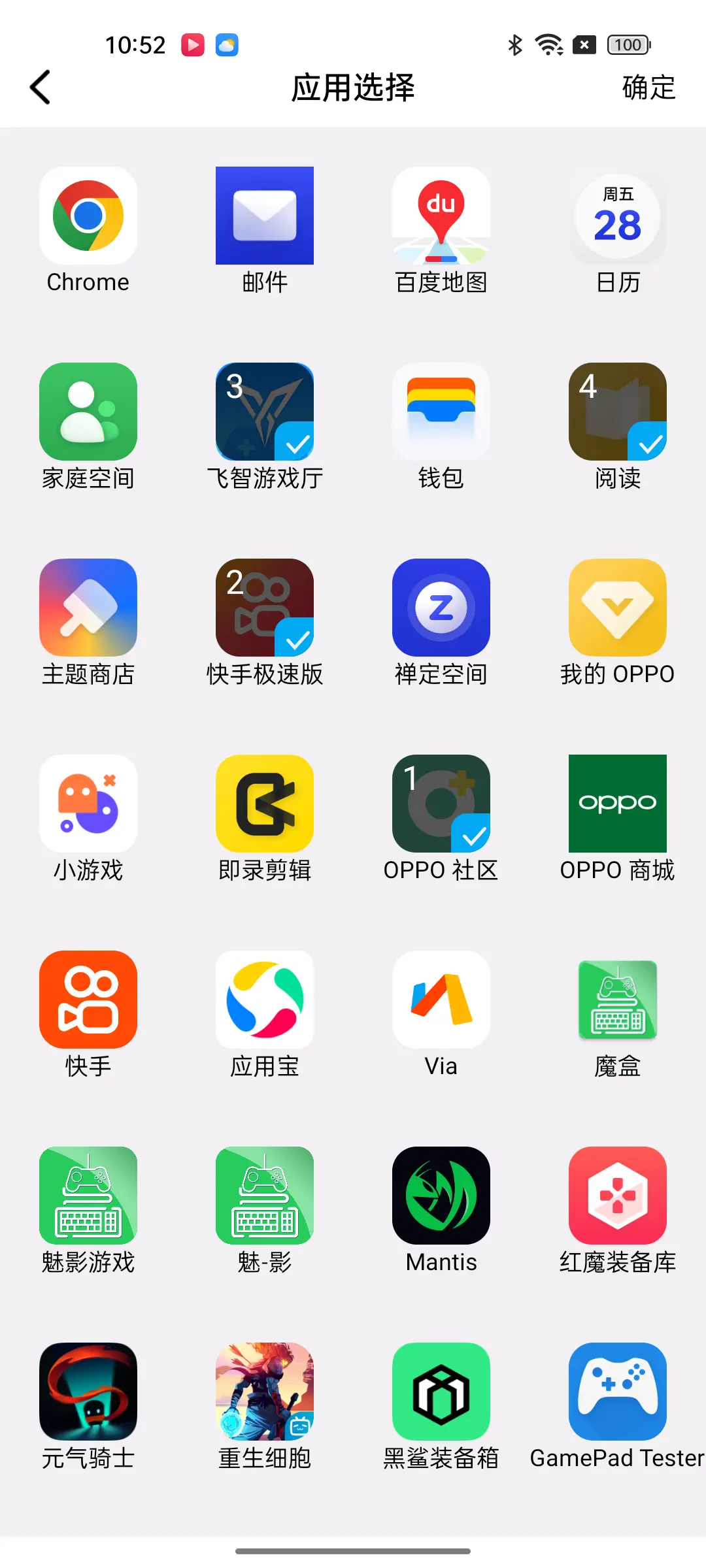Choose the 红魔装备库 app
The height and width of the screenshot is (1568, 706).
click(x=618, y=1196)
